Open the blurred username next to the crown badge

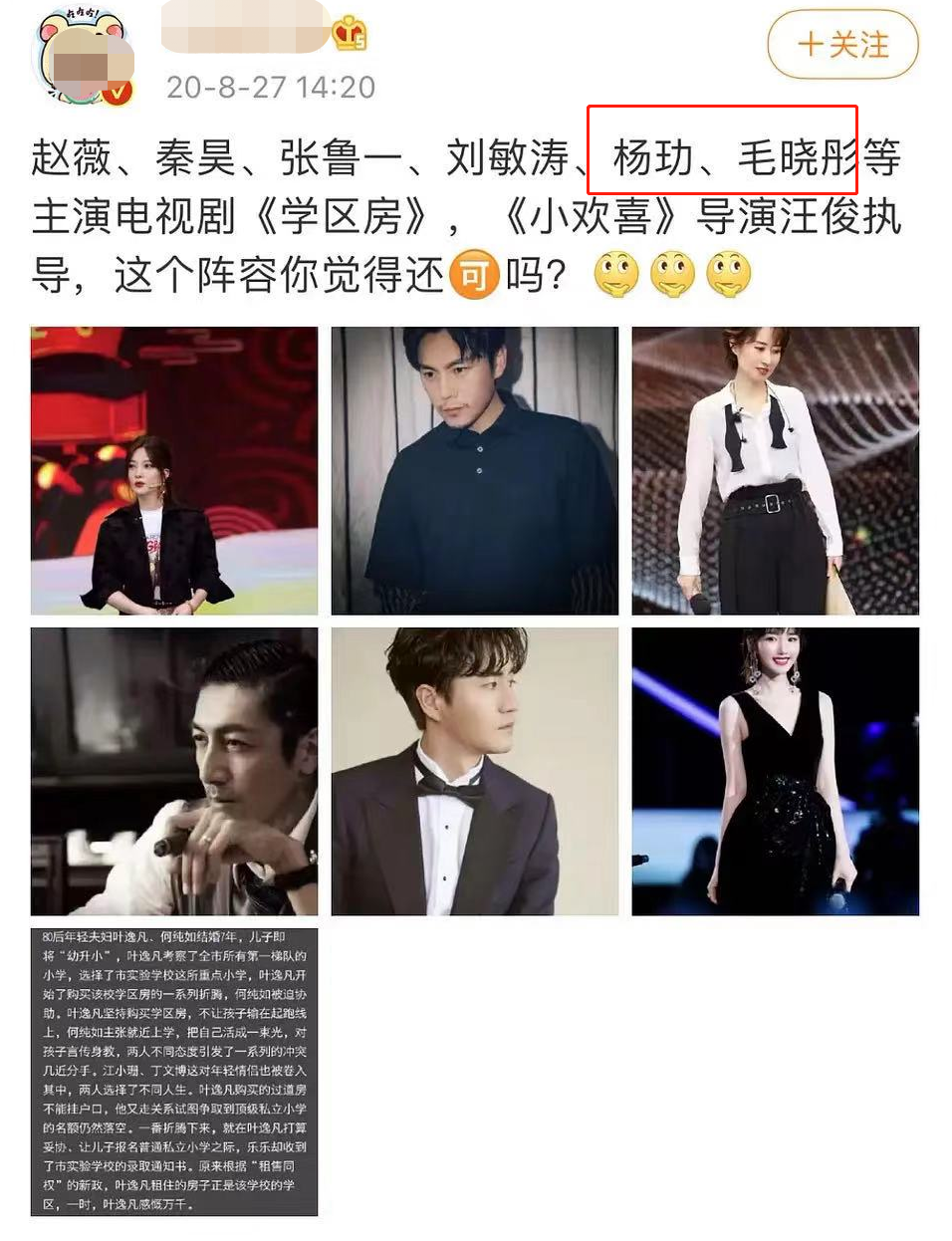coord(245,28)
